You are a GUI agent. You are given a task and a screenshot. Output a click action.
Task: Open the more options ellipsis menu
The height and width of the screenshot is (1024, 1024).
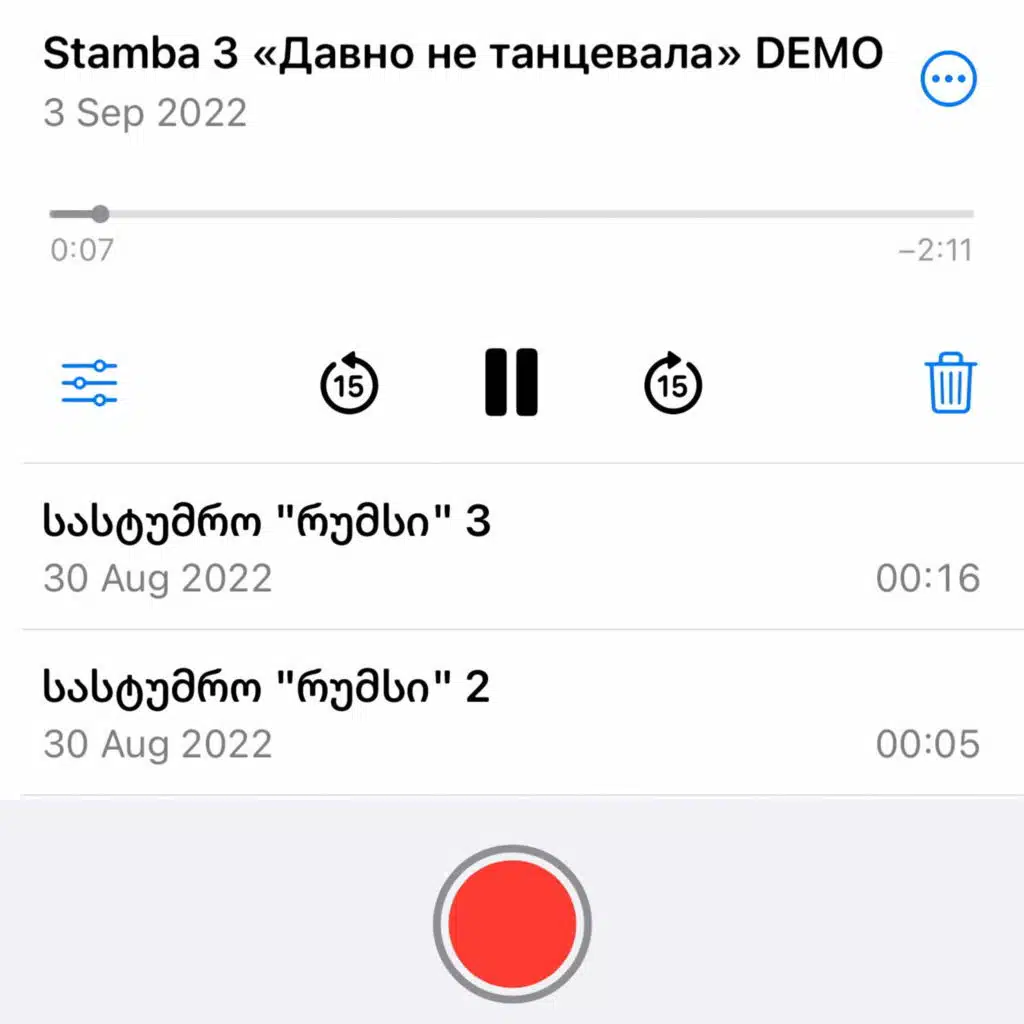pyautogui.click(x=948, y=79)
